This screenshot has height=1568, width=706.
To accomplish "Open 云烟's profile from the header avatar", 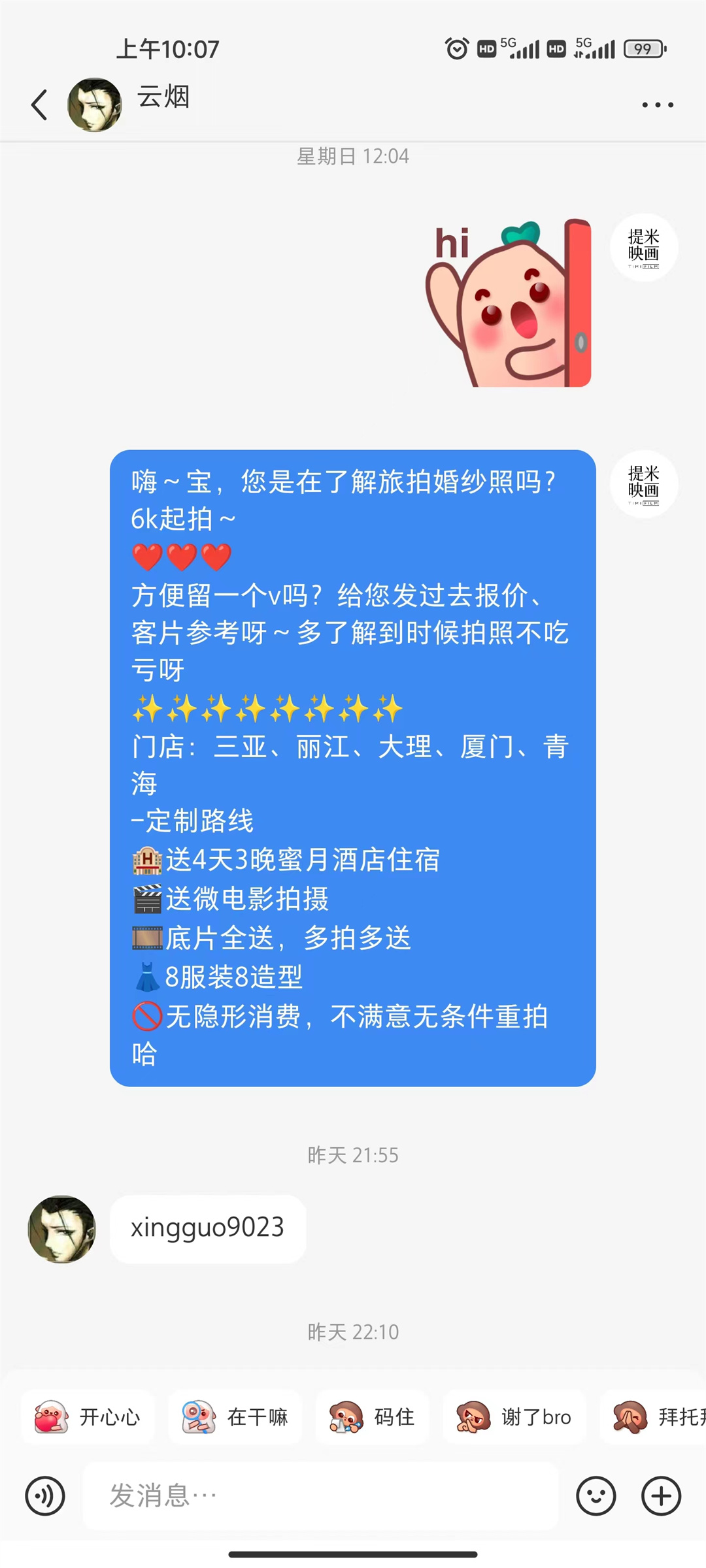I will [x=95, y=105].
